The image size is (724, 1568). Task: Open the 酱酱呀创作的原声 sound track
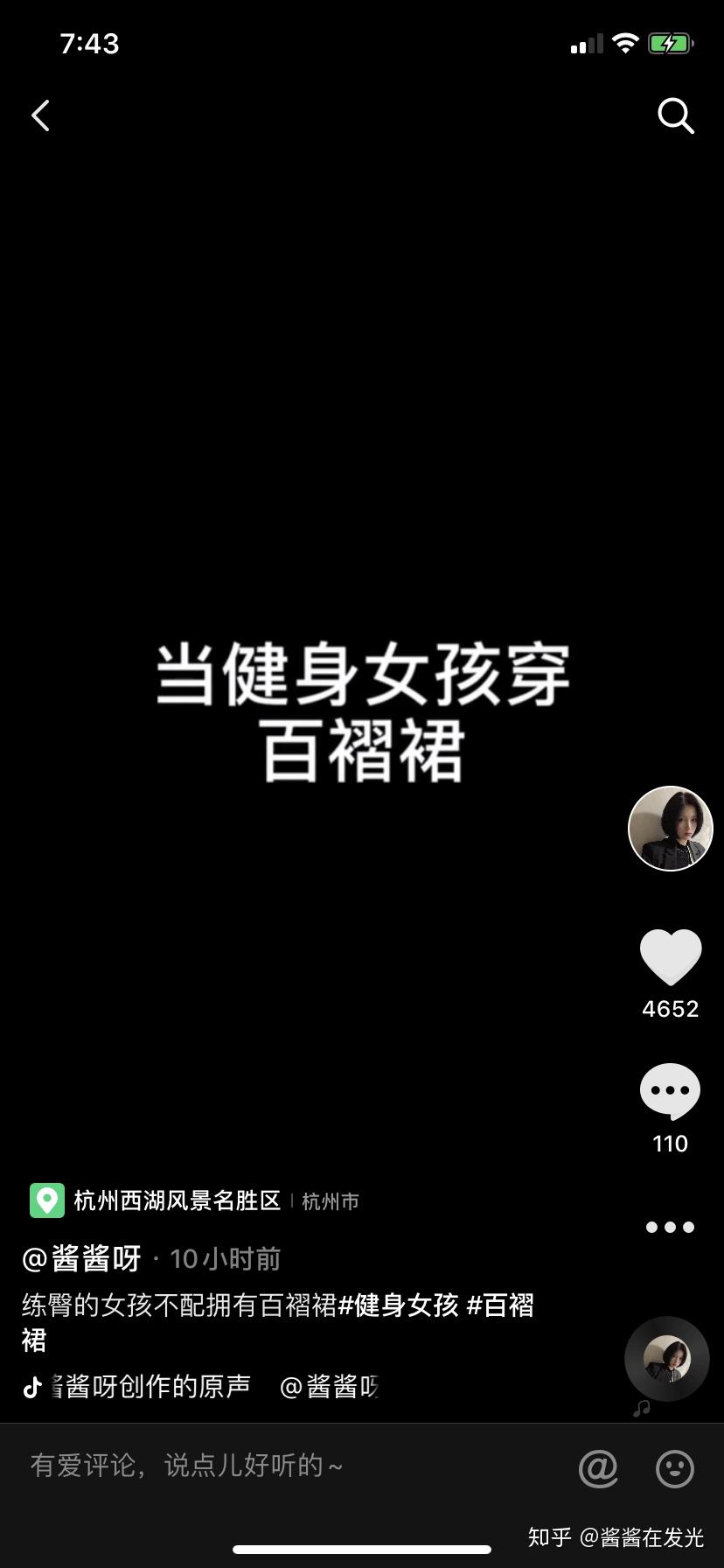pos(149,1386)
